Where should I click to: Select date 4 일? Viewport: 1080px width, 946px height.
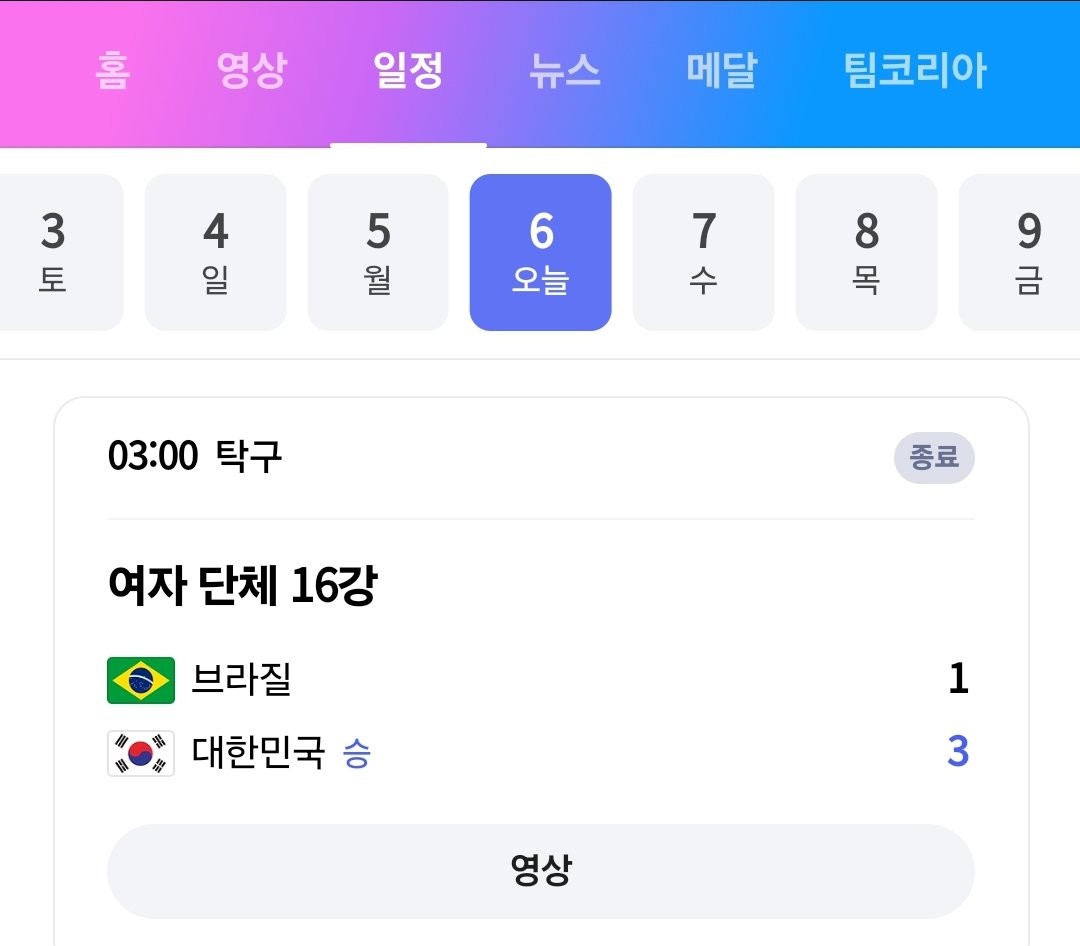point(215,252)
